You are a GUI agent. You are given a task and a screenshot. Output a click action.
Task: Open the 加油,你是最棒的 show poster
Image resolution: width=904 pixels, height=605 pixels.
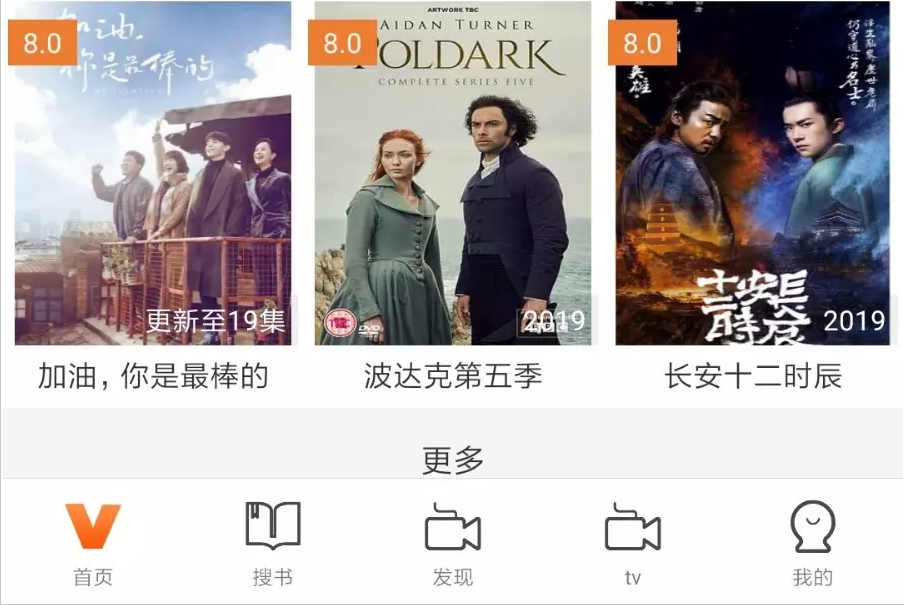(153, 175)
